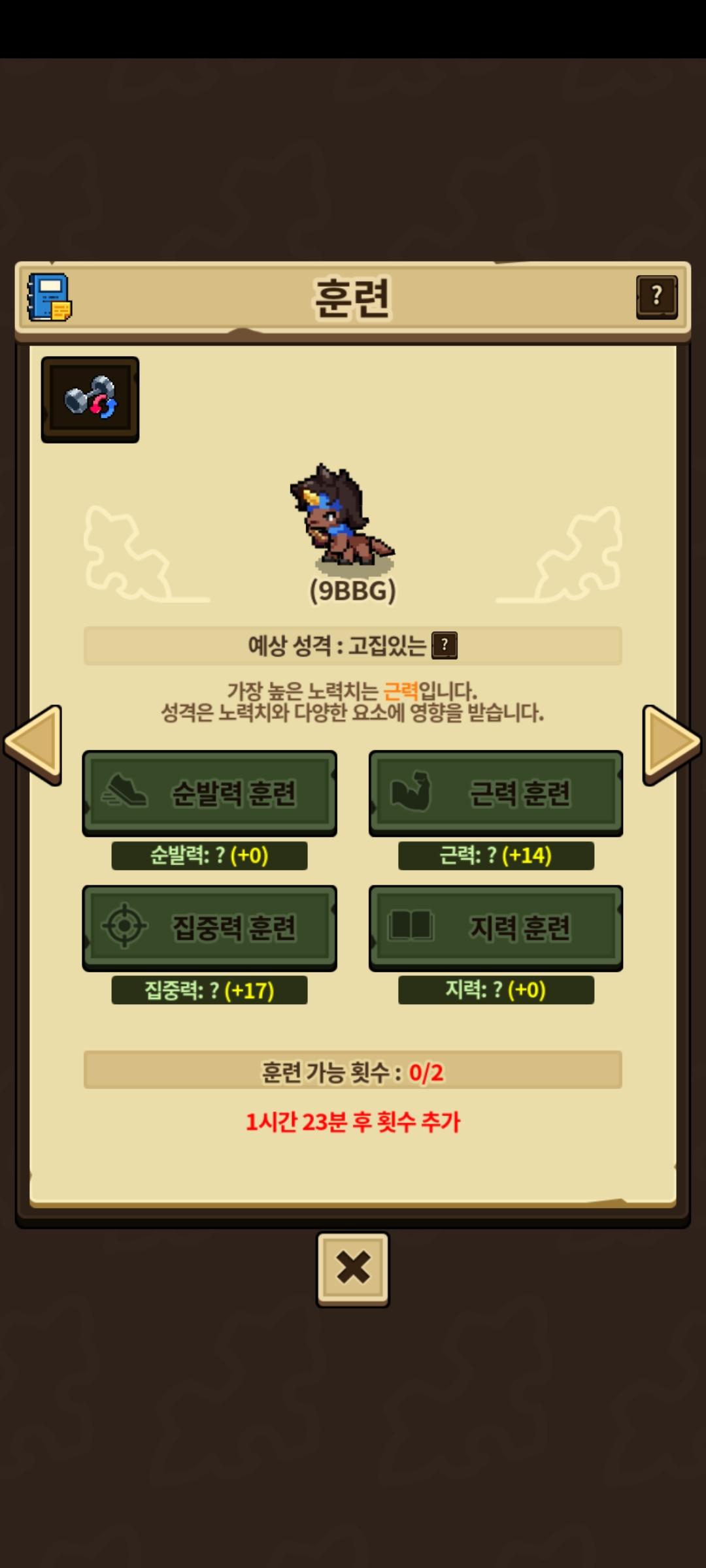The height and width of the screenshot is (1568, 706).
Task: Tap the dumbbell swap icon
Action: click(90, 399)
